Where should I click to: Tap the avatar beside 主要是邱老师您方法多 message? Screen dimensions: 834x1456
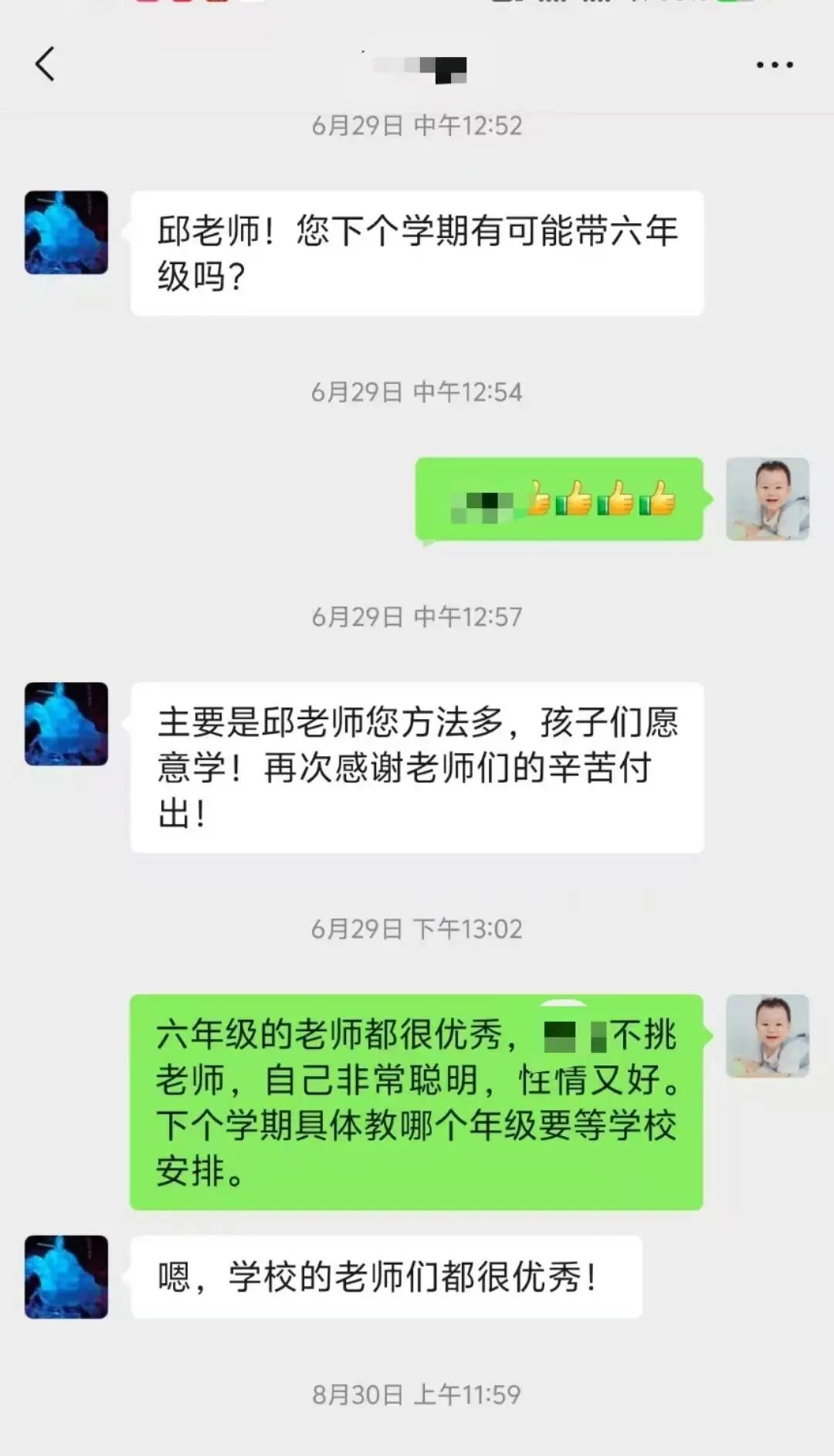tap(66, 724)
